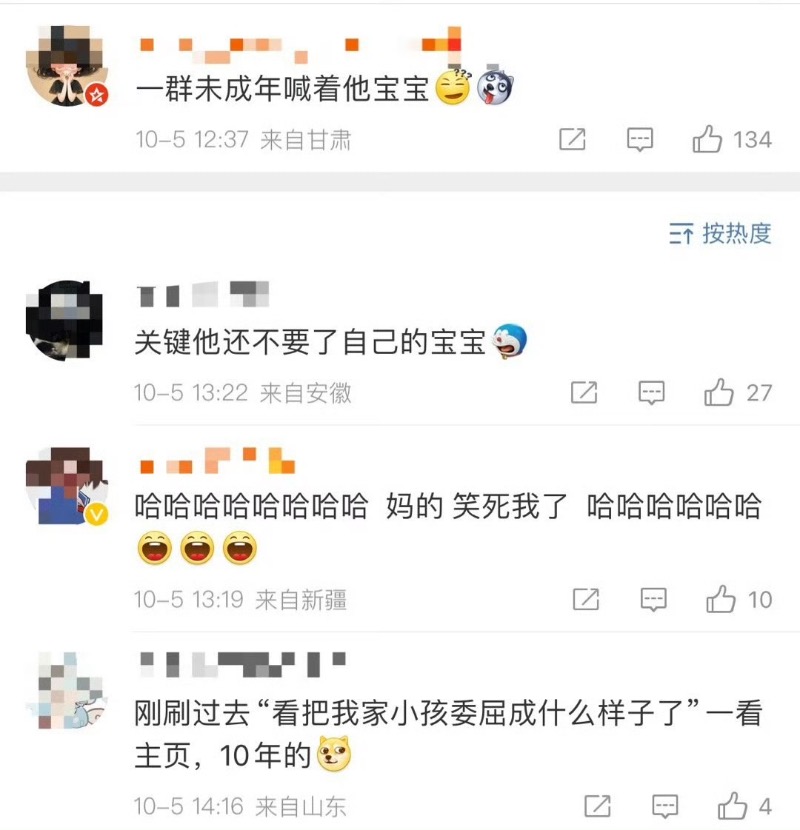800x830 pixels.
Task: Share the comment from 甘肃
Action: pos(572,140)
